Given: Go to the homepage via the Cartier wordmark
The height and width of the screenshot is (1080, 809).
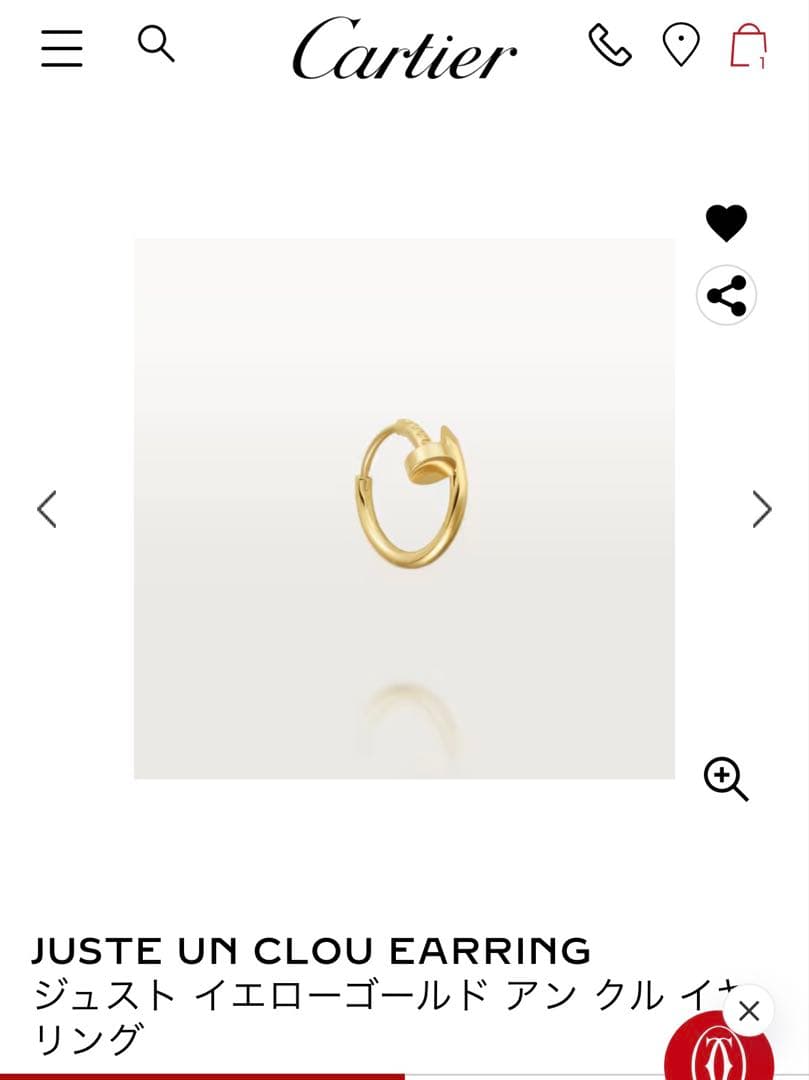Looking at the screenshot, I should [404, 52].
